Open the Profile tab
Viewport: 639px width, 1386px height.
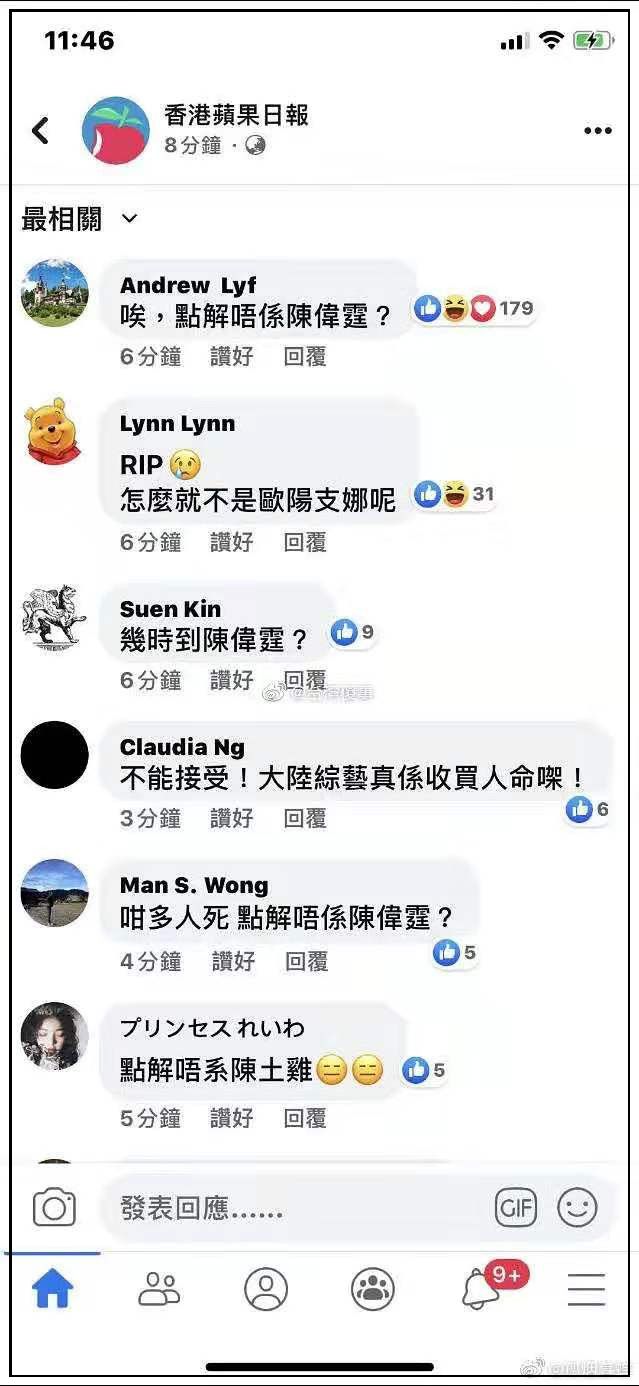click(266, 1289)
